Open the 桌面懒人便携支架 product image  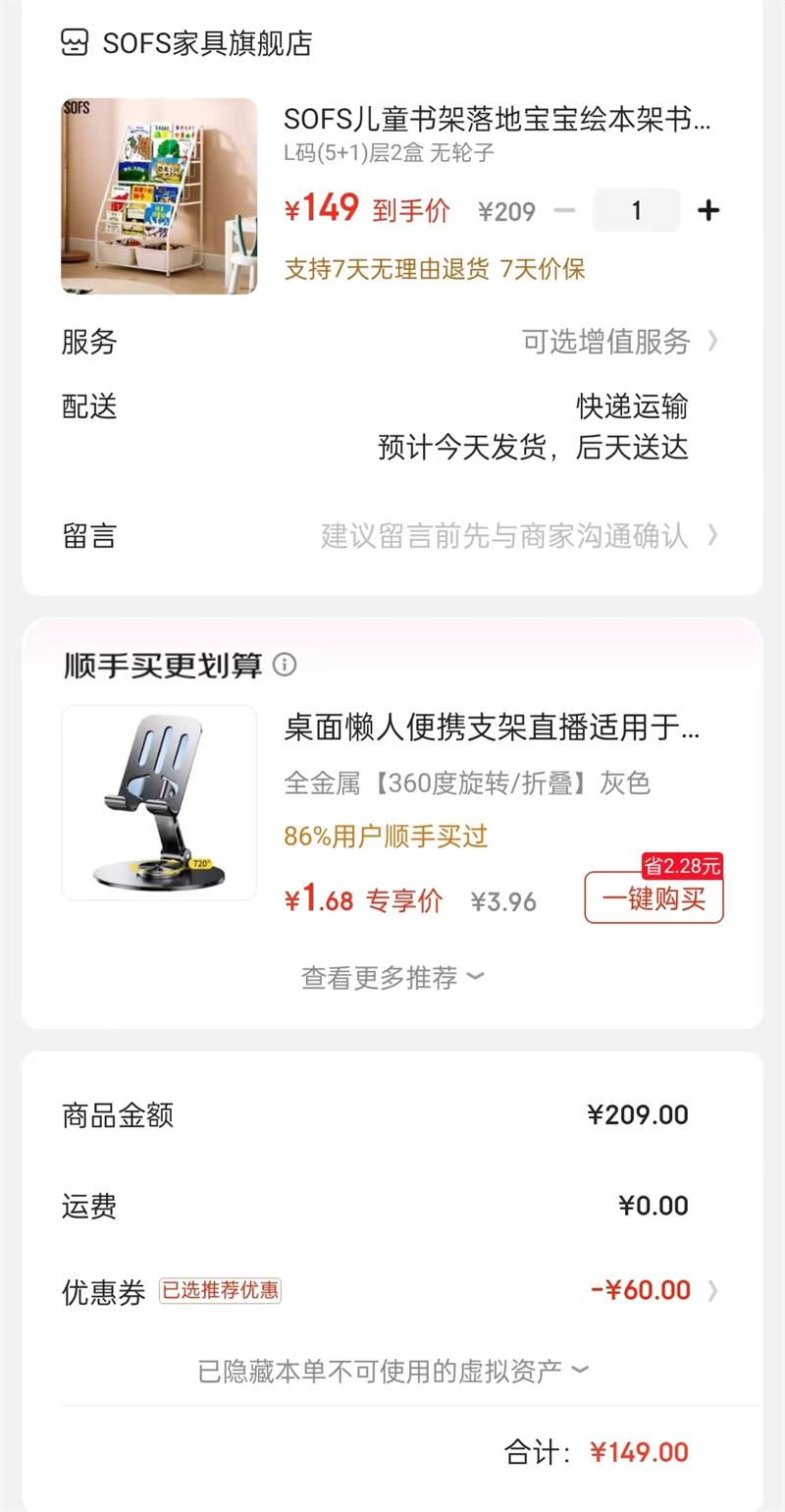(159, 802)
